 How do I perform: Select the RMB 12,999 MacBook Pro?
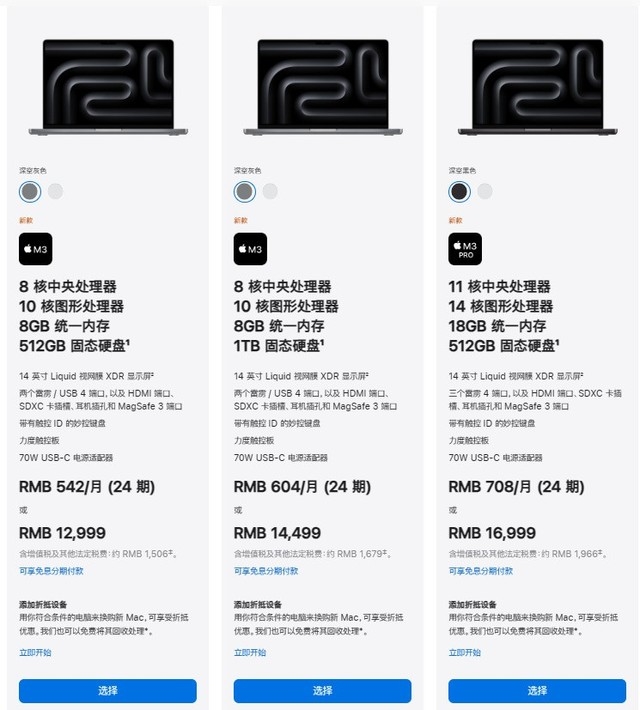pos(107,690)
